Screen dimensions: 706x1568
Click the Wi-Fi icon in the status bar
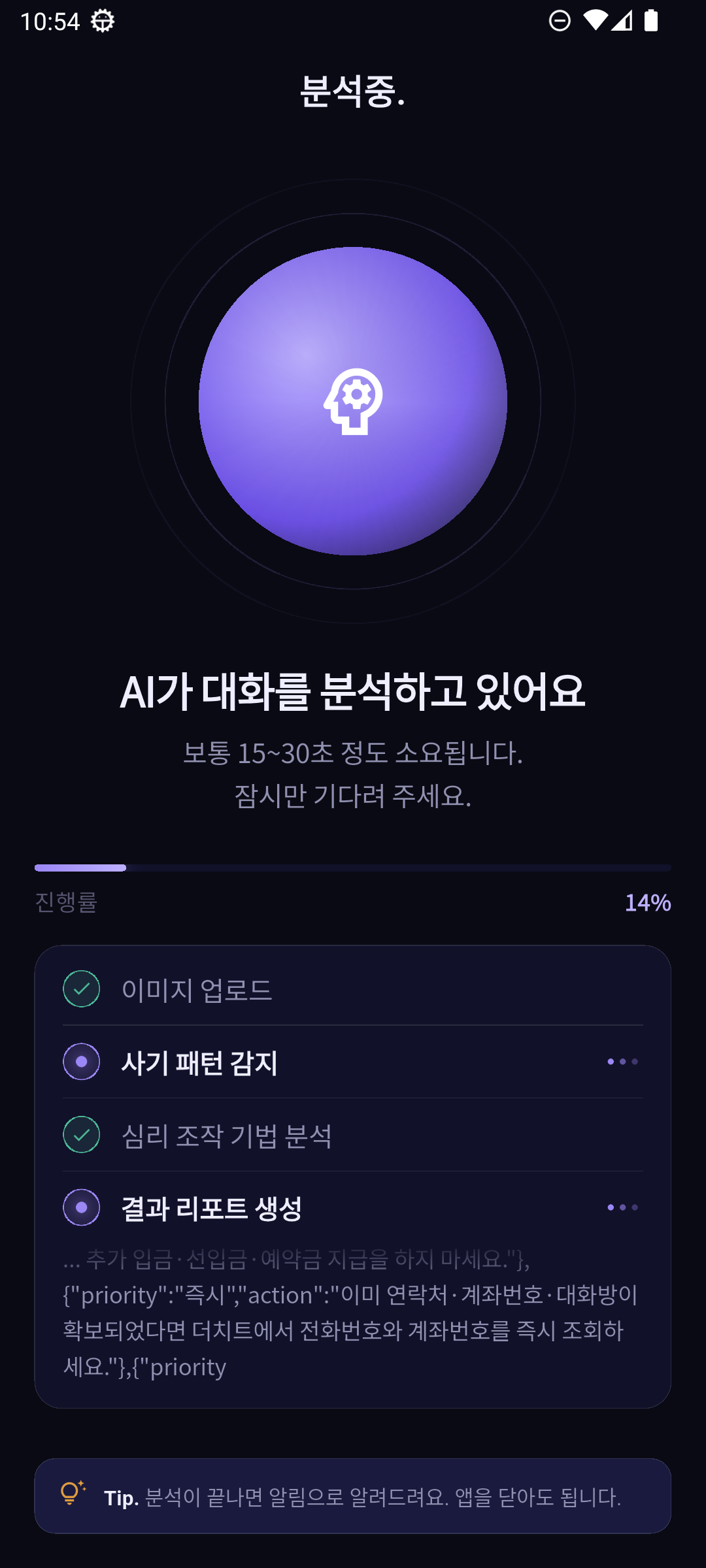[596, 20]
